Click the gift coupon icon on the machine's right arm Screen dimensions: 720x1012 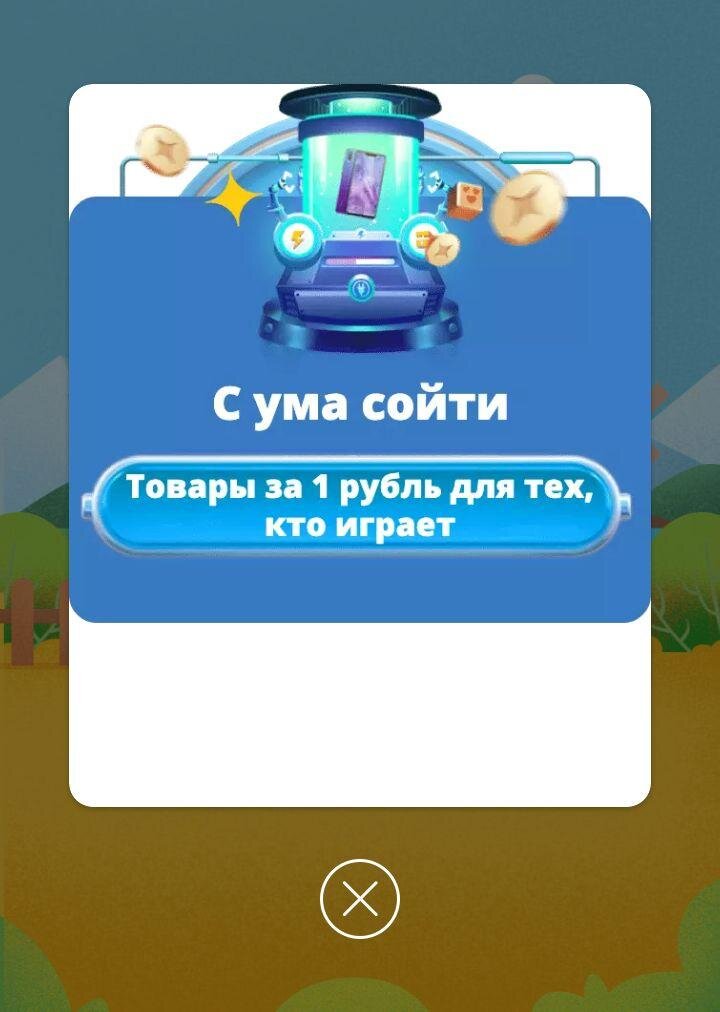coord(422,238)
